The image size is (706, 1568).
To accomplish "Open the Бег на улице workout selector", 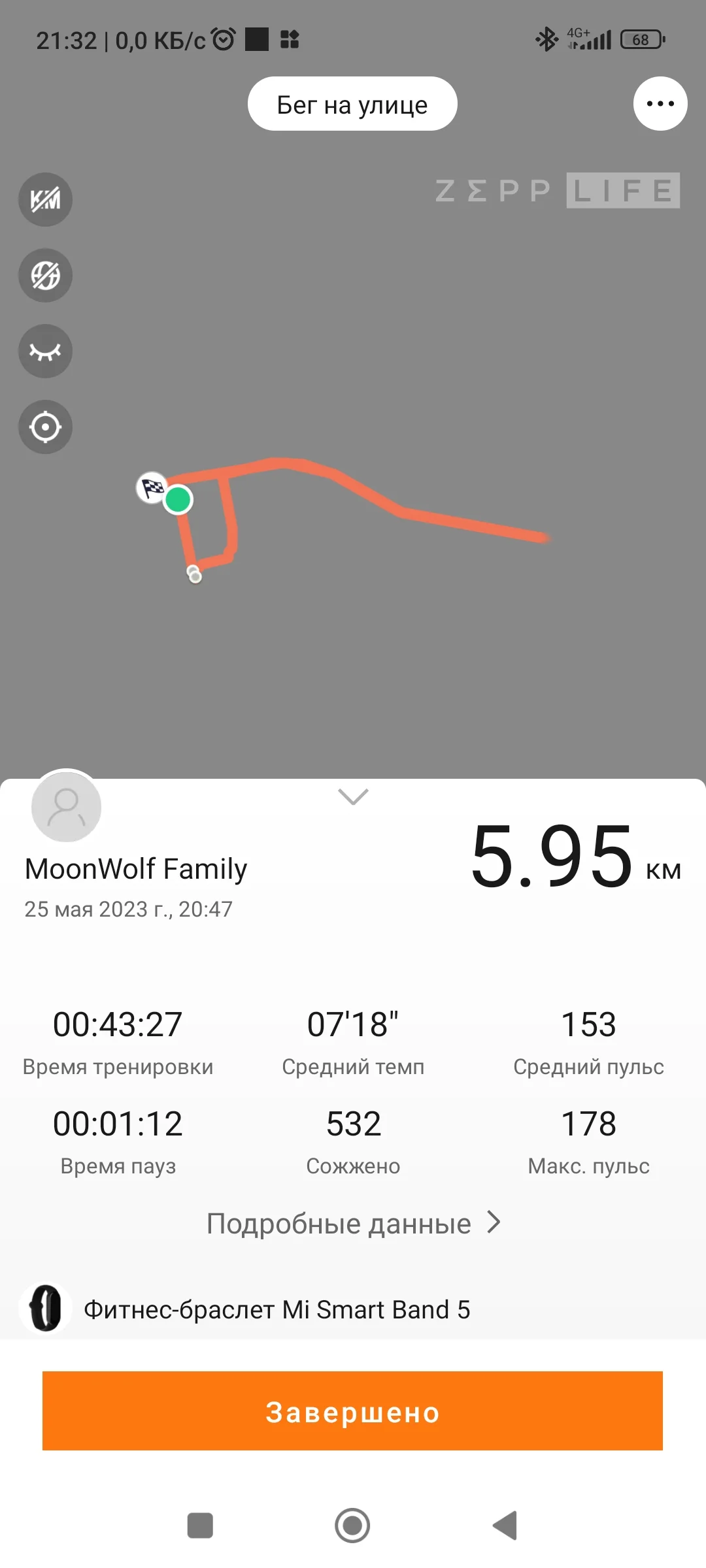I will tap(352, 103).
